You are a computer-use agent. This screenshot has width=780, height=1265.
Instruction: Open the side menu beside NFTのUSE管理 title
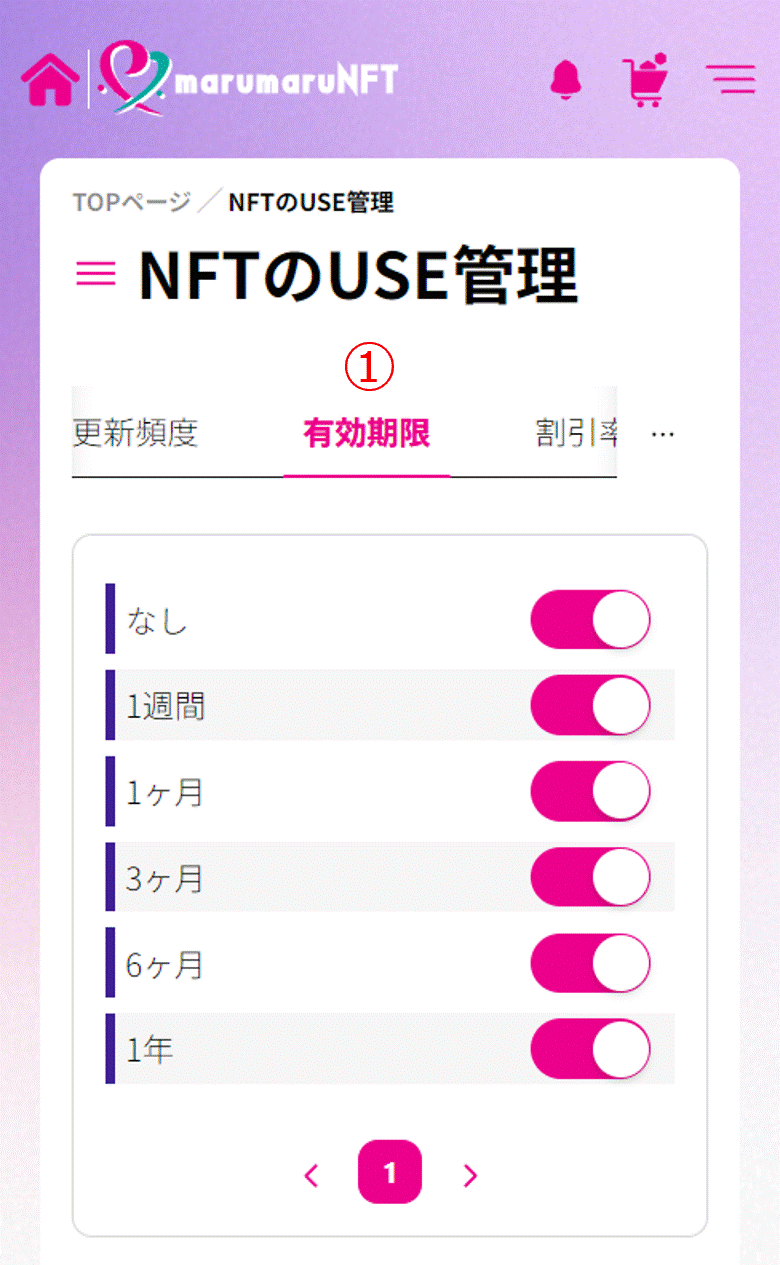pos(96,274)
